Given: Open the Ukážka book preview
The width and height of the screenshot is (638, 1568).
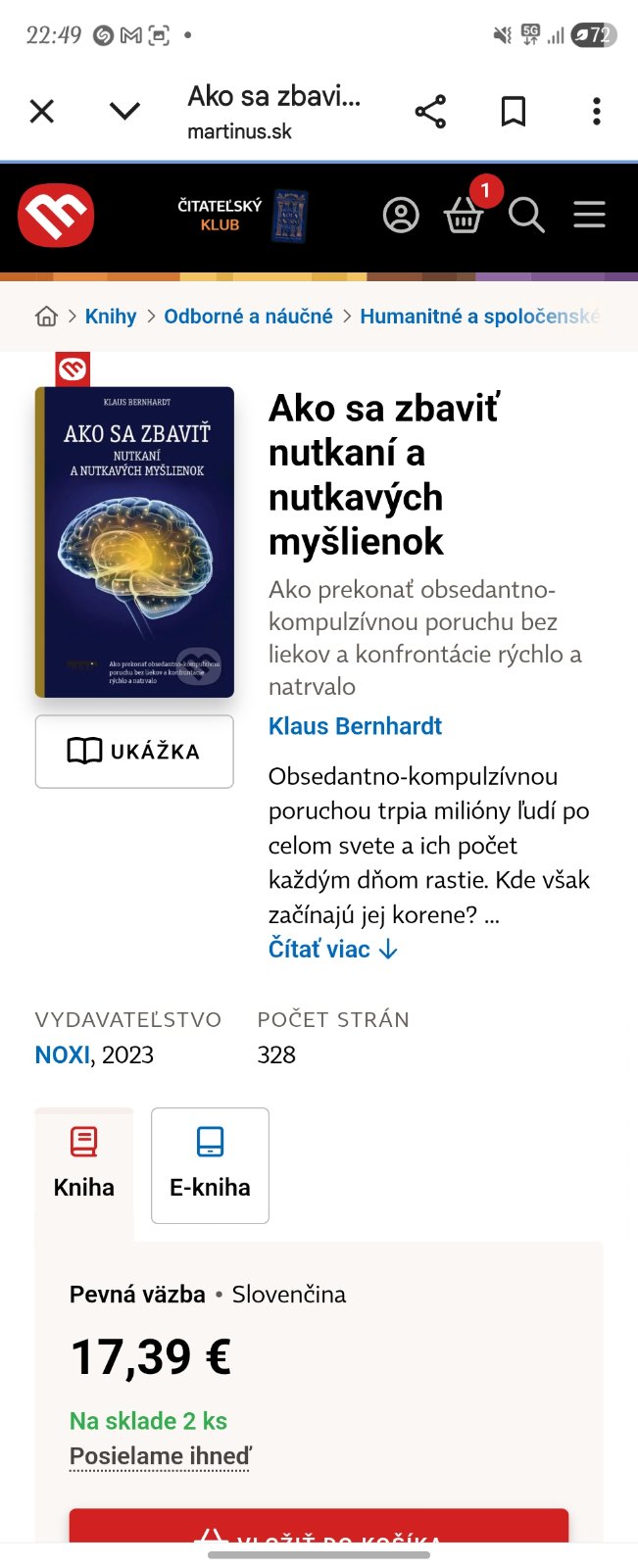Looking at the screenshot, I should (134, 752).
